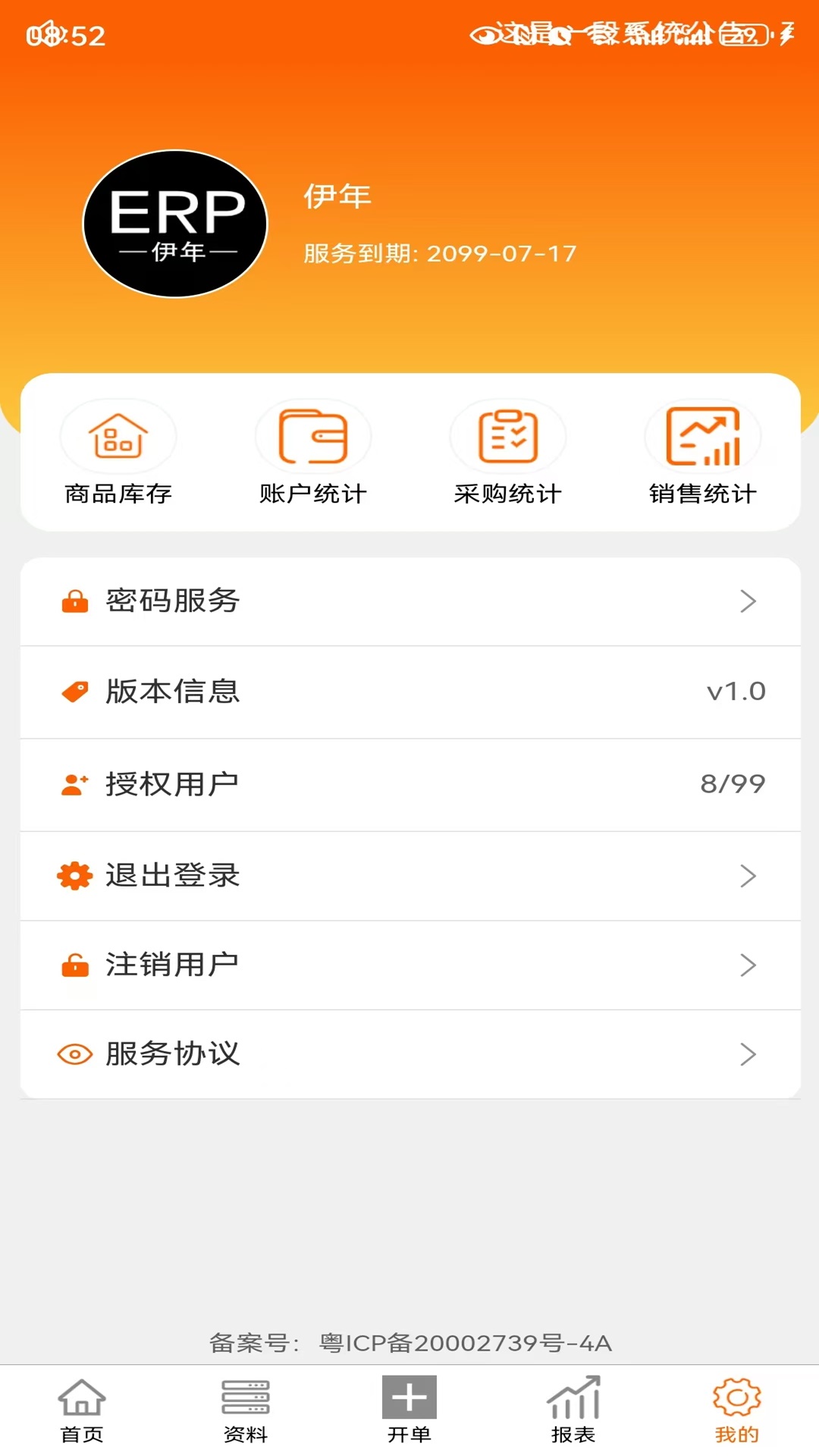
Task: Open 销售统计 sales chart icon
Action: tap(703, 436)
